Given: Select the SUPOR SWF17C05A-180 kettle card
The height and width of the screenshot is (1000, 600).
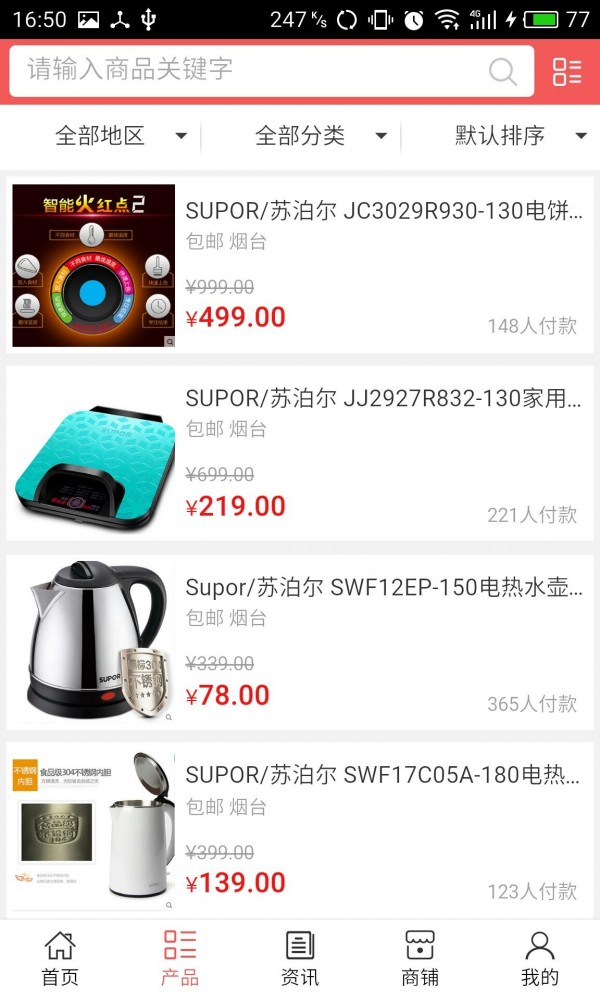Looking at the screenshot, I should tap(300, 829).
